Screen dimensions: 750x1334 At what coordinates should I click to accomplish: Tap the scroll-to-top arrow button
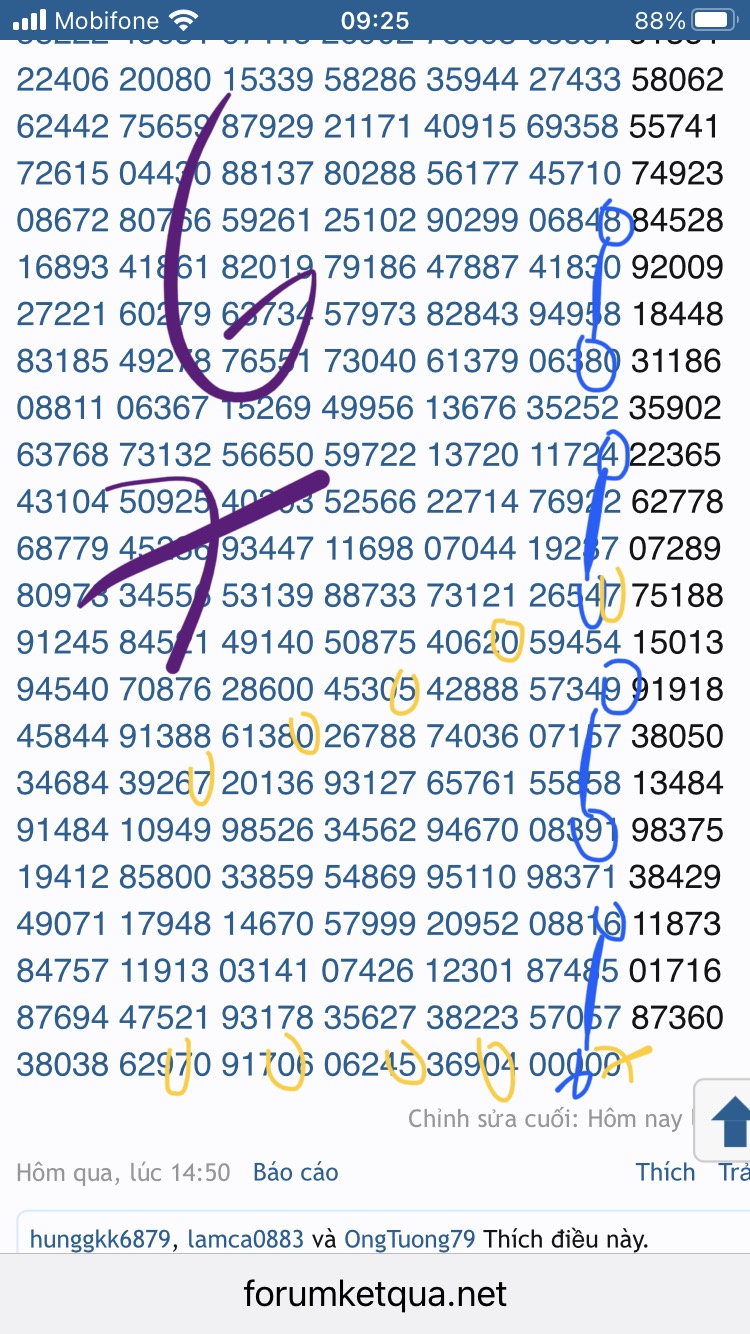[x=729, y=1120]
